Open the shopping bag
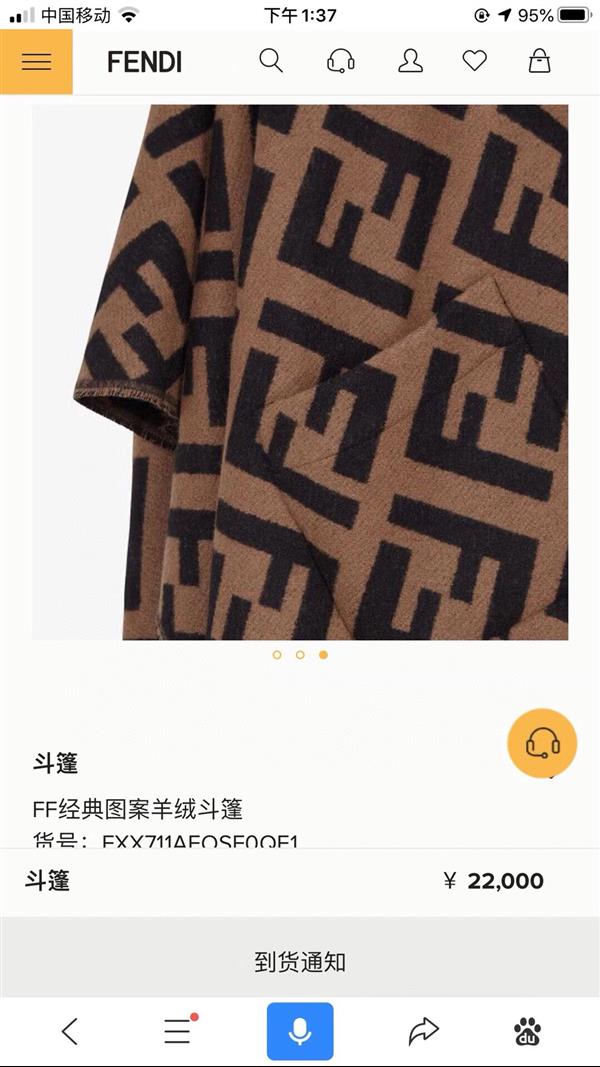Image resolution: width=600 pixels, height=1067 pixels. (x=539, y=61)
